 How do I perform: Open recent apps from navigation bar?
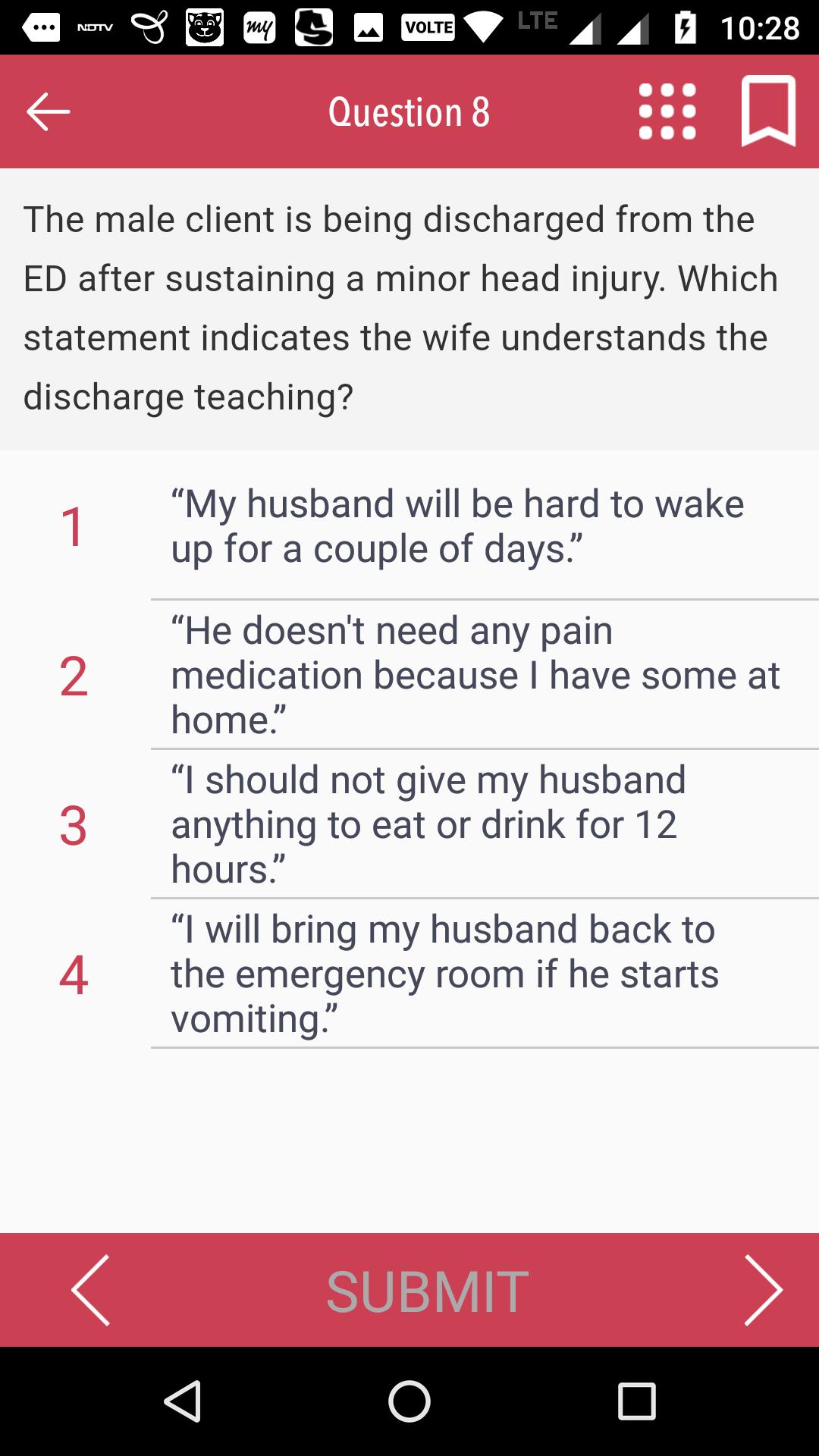pyautogui.click(x=637, y=1401)
